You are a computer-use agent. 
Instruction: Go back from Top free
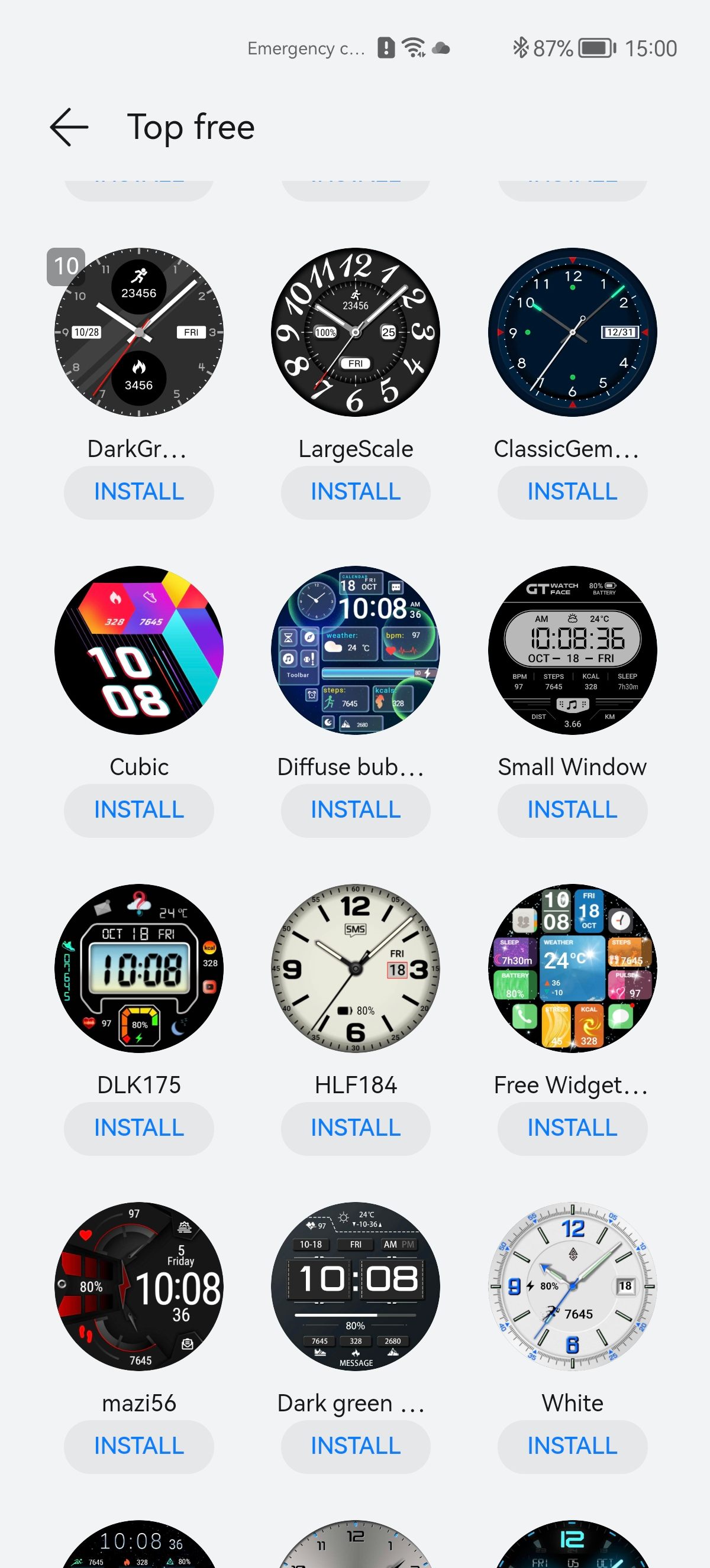[x=69, y=127]
